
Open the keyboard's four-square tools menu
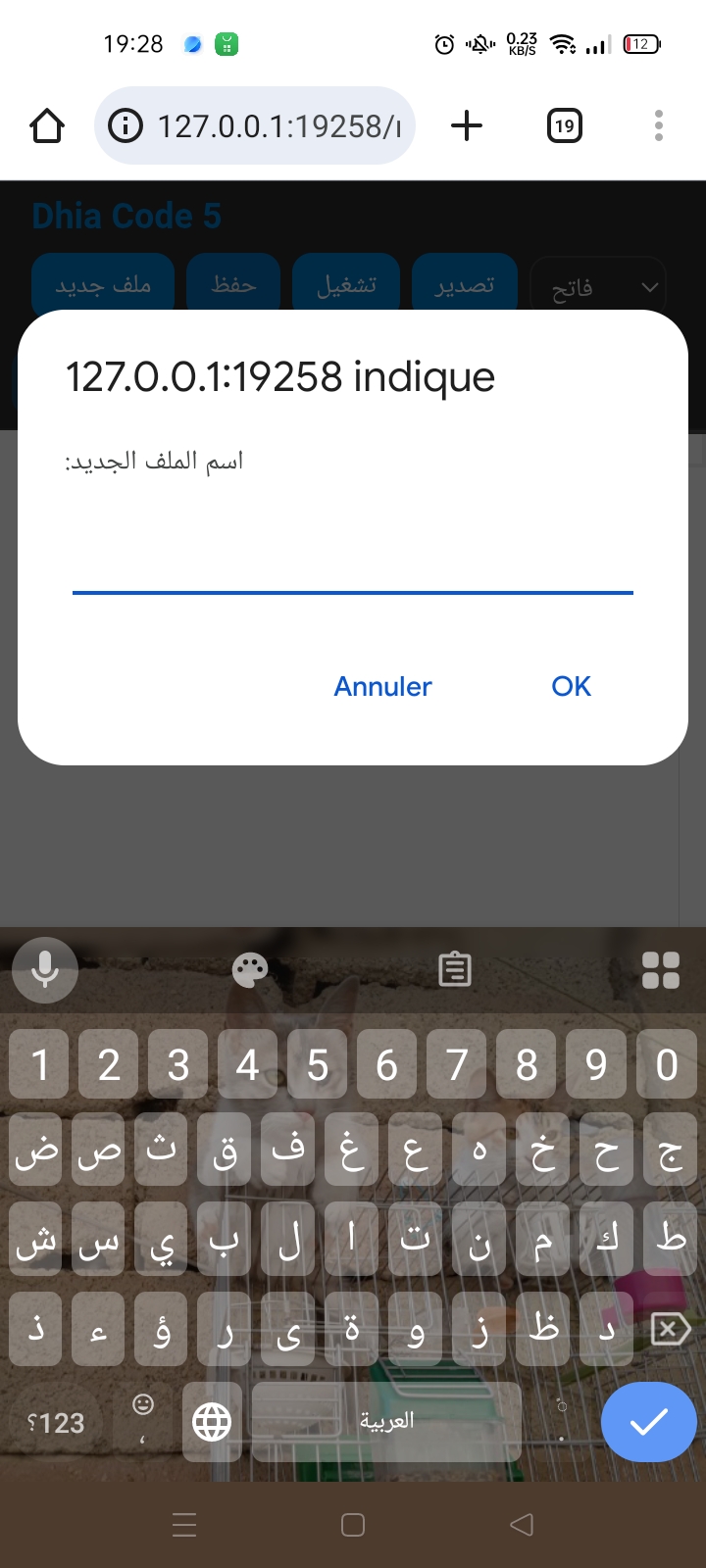click(x=660, y=970)
